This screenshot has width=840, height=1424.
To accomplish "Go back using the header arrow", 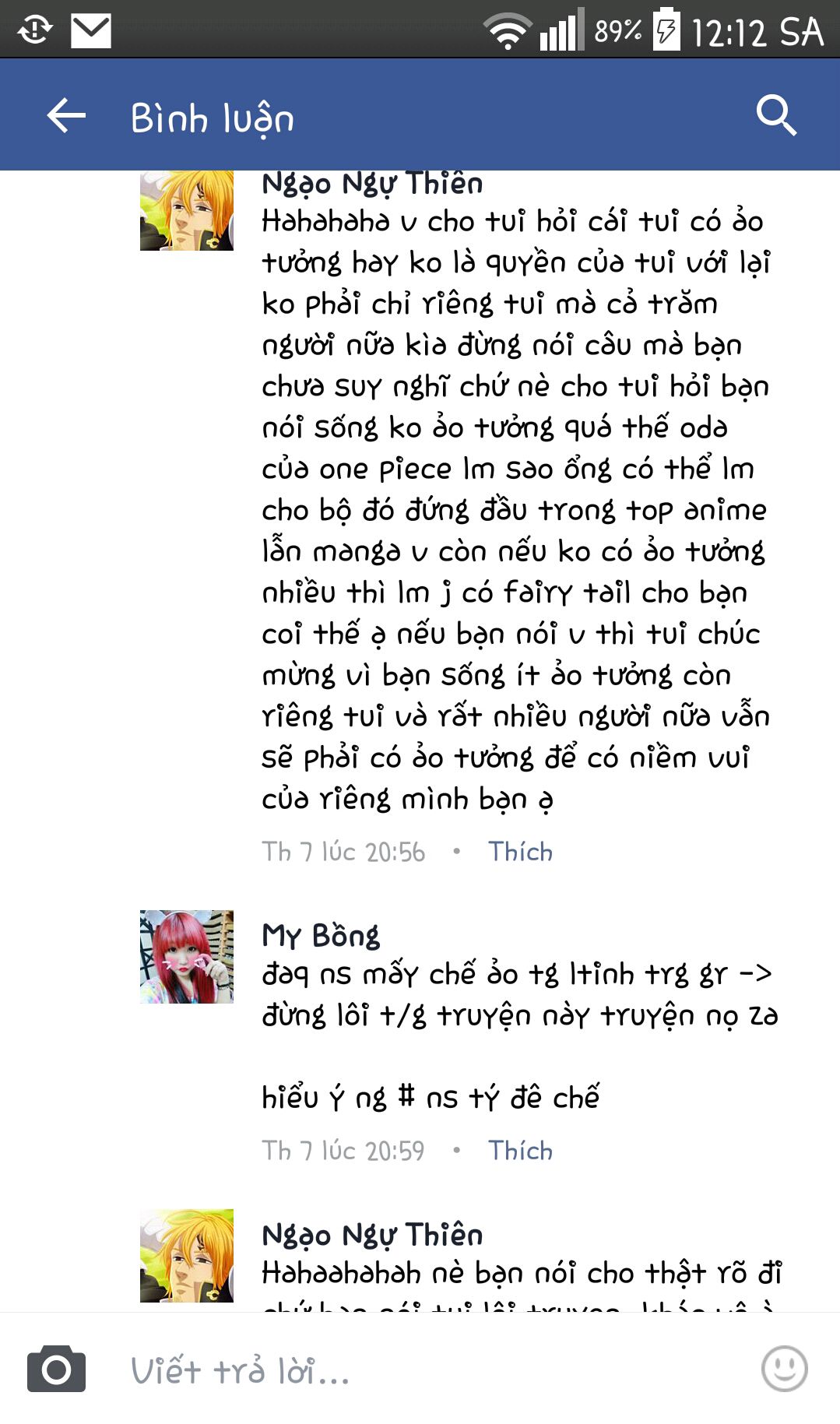I will [66, 117].
